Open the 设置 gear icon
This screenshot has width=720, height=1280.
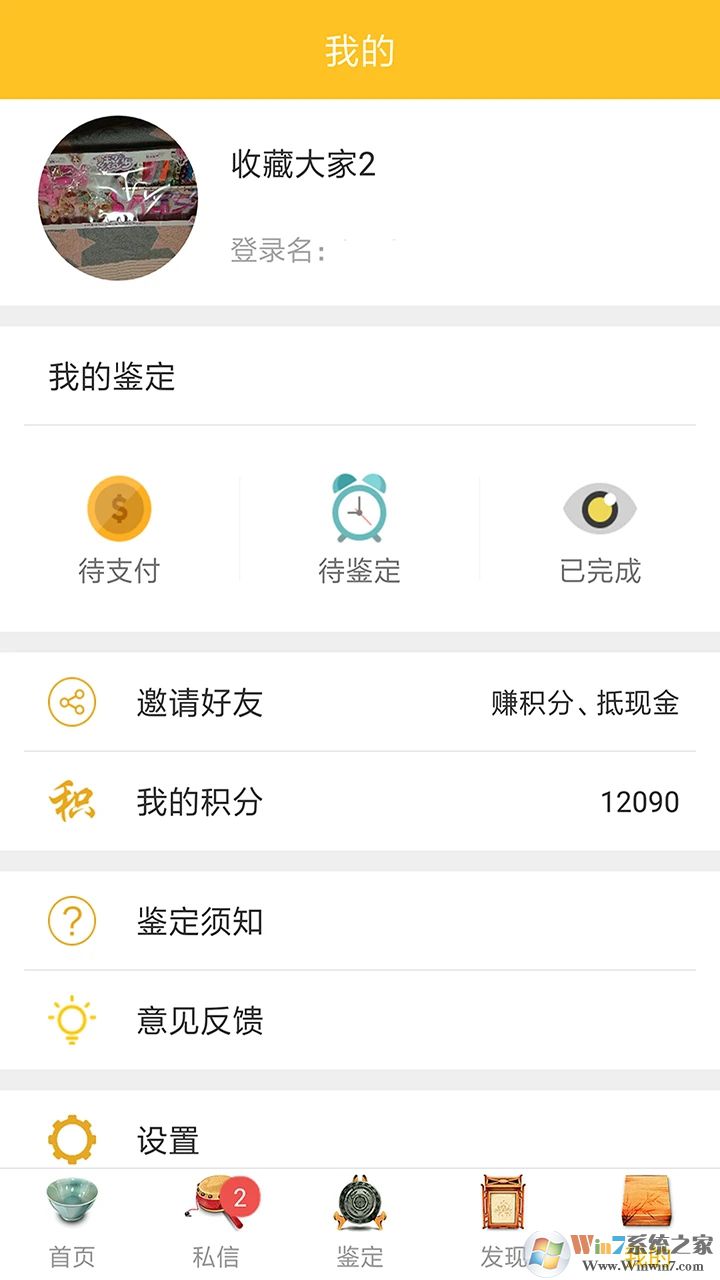[x=70, y=1139]
